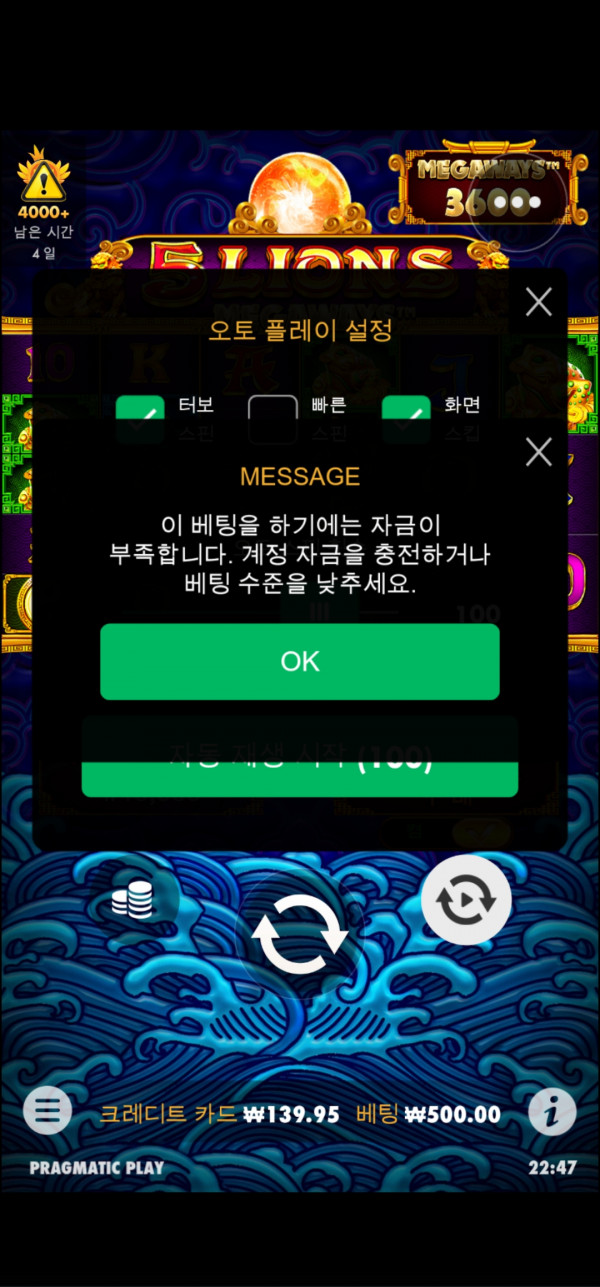The height and width of the screenshot is (1287, 600).
Task: Close the autoplay settings panel
Action: (x=538, y=302)
